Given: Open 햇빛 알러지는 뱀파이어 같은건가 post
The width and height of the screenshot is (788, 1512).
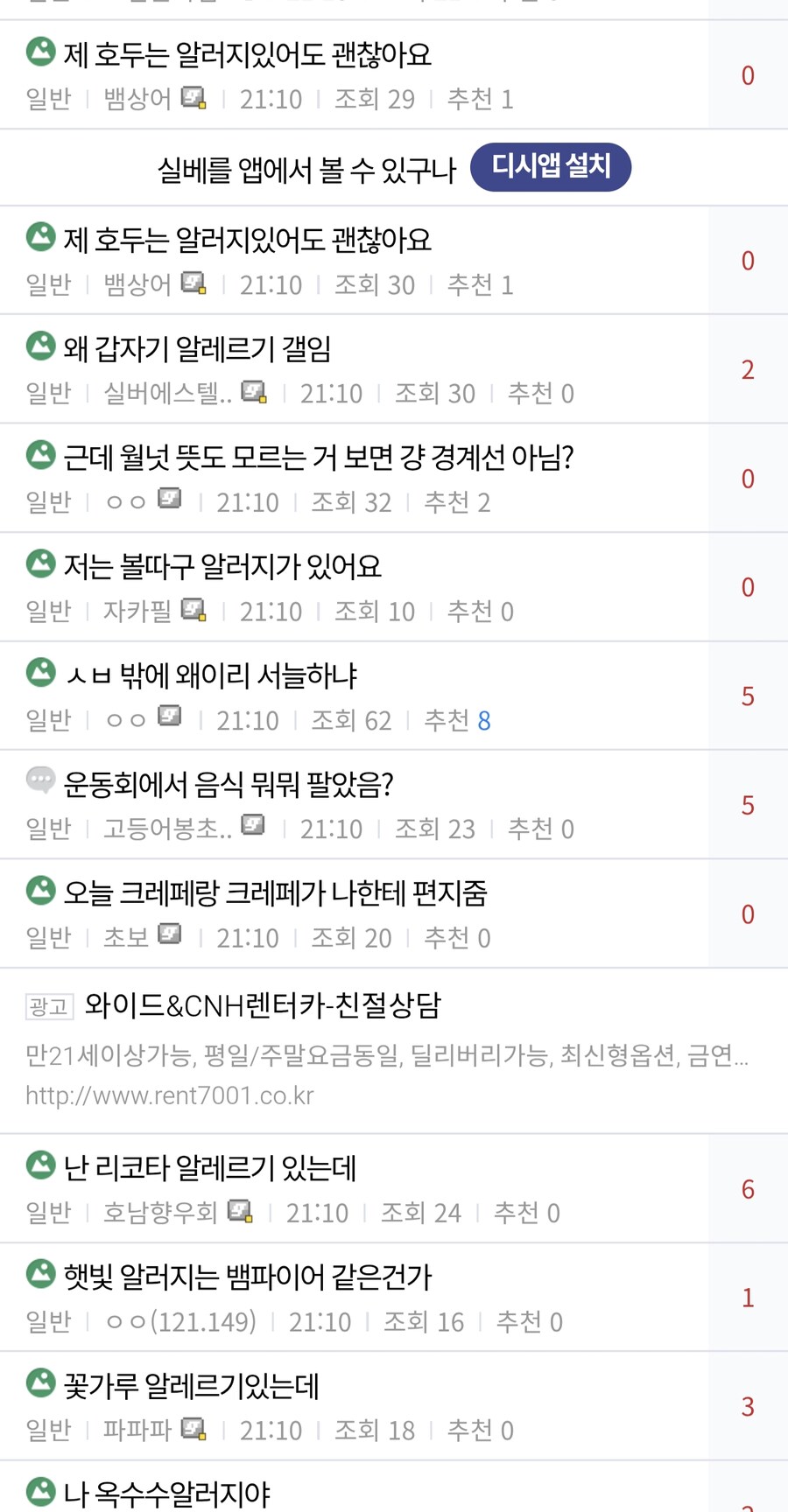Looking at the screenshot, I should pos(248,1277).
